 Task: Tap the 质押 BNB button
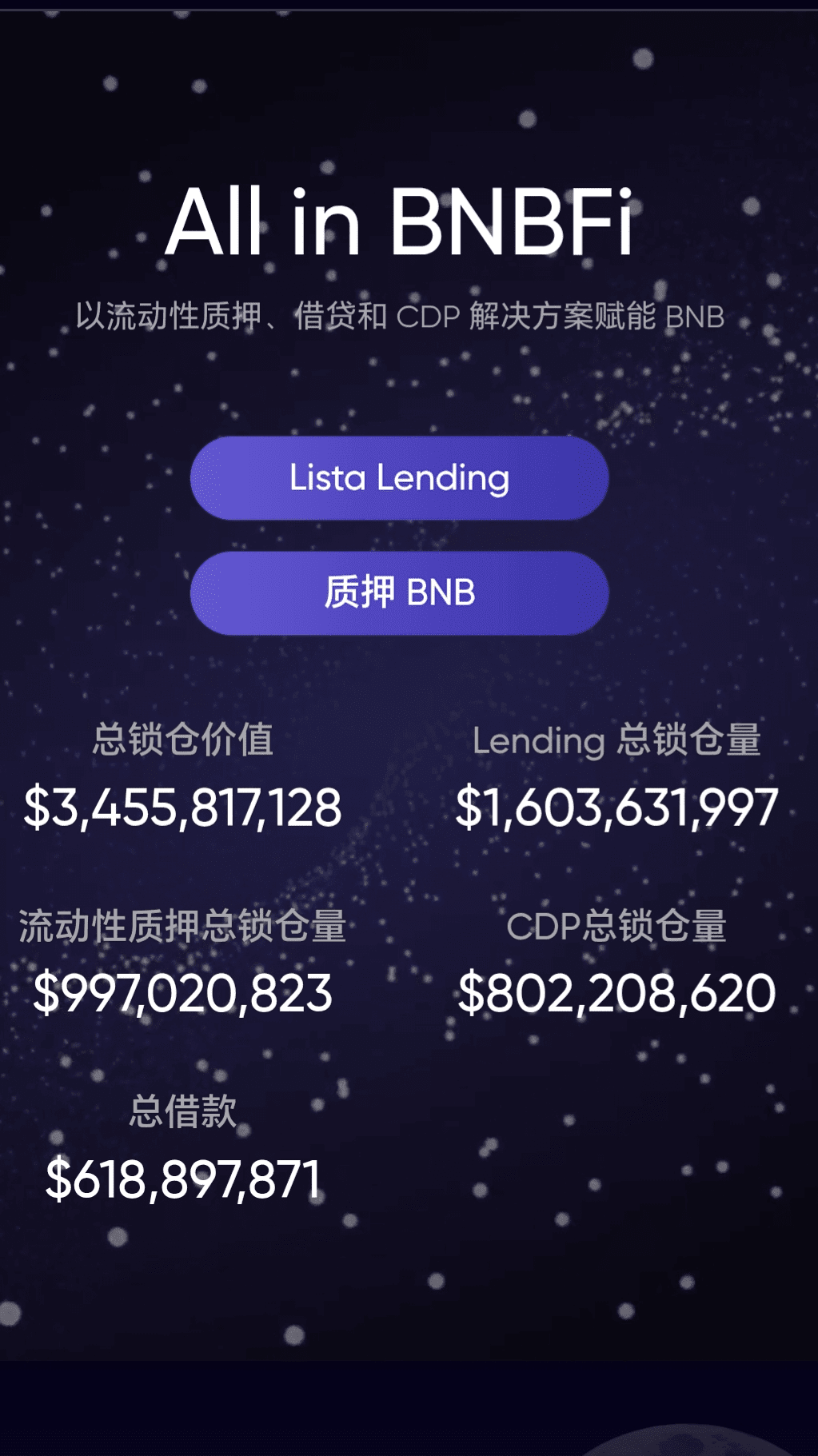pos(399,593)
